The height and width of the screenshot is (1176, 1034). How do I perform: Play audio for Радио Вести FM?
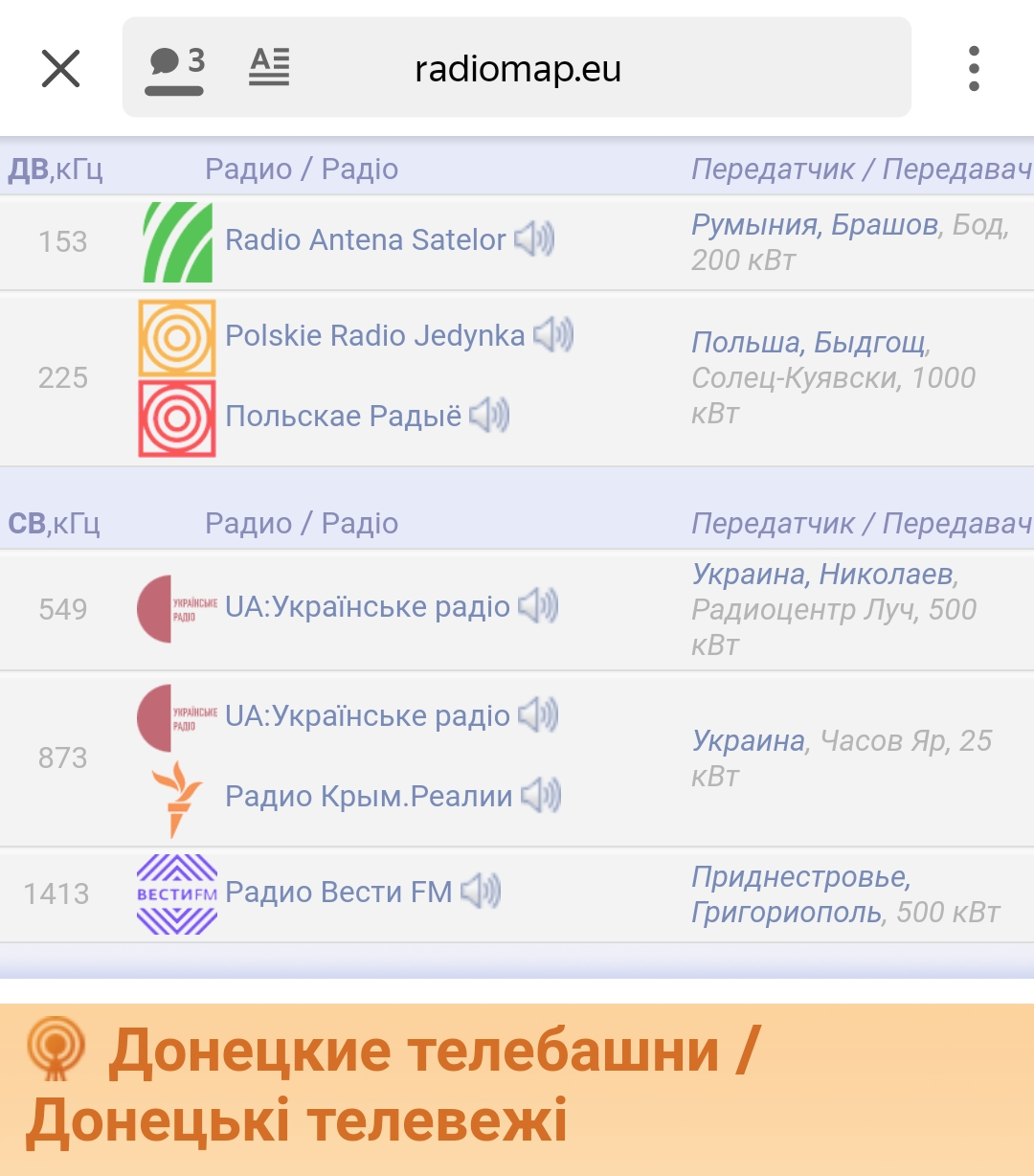(481, 892)
